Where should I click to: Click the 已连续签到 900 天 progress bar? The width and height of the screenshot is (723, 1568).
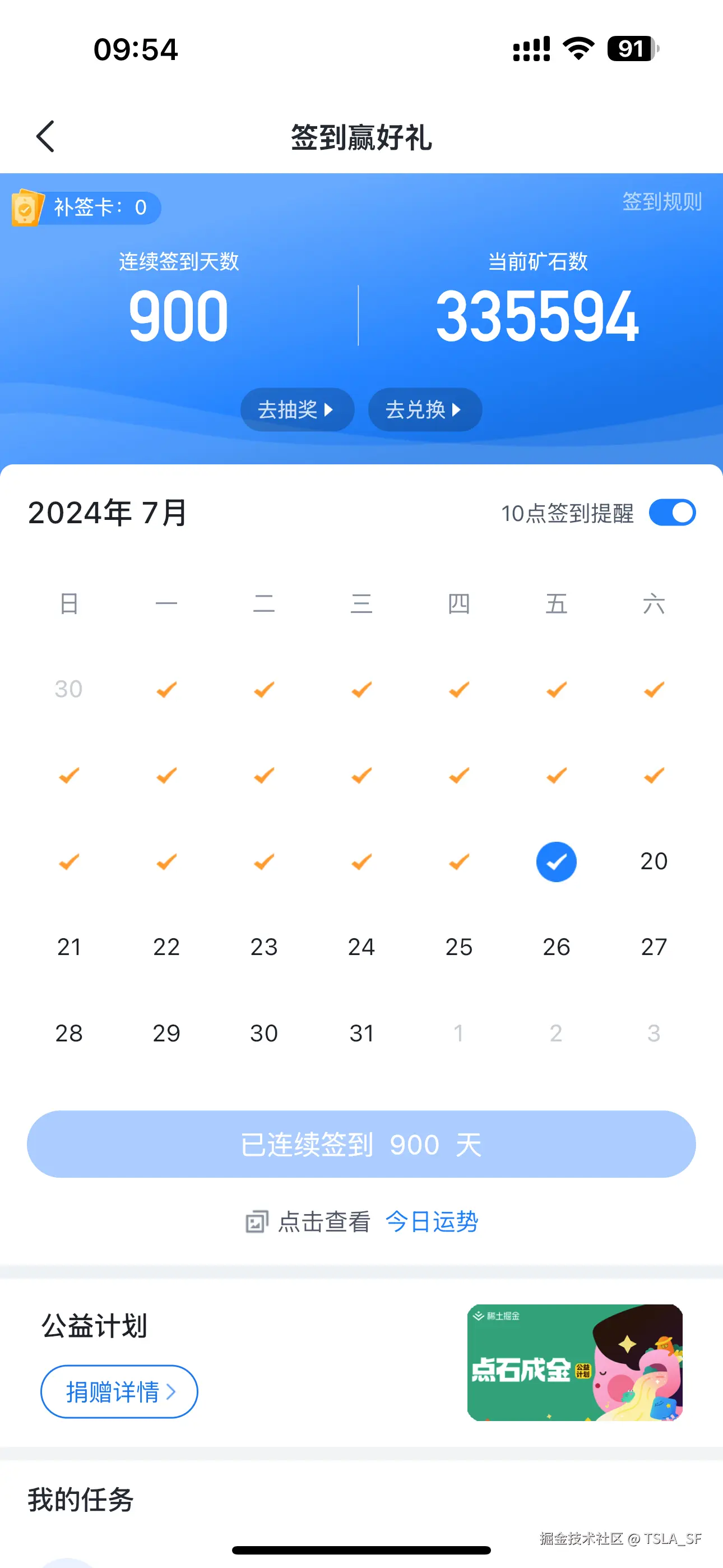(x=361, y=1143)
